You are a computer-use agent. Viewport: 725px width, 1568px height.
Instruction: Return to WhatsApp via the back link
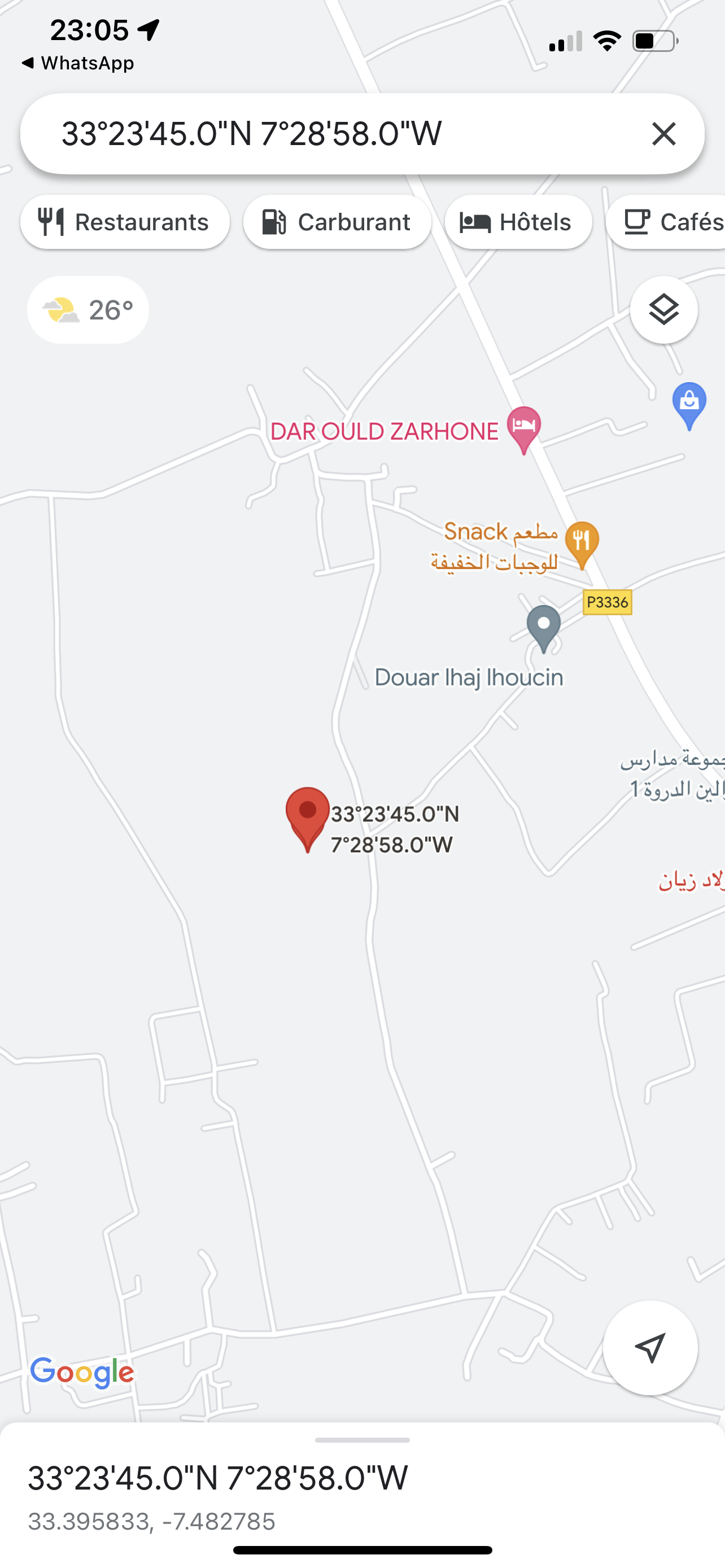pos(78,63)
